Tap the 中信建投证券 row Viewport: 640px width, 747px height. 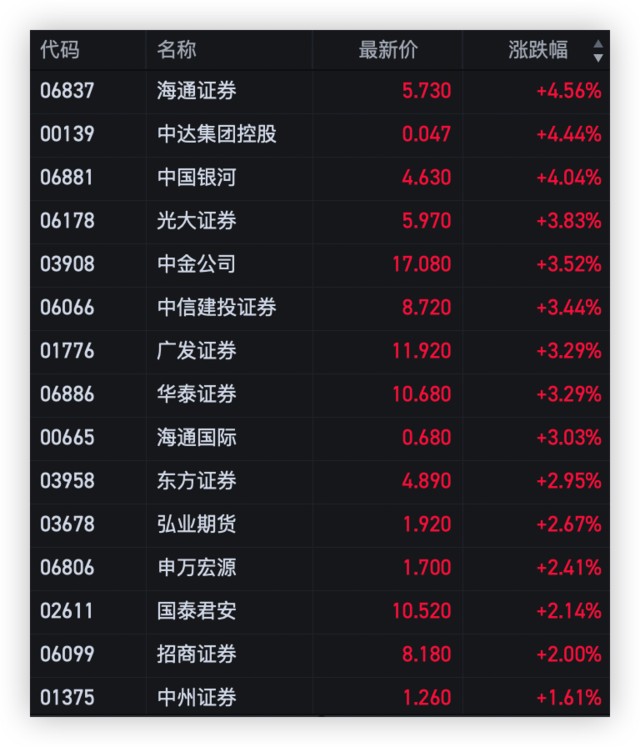[x=216, y=307]
